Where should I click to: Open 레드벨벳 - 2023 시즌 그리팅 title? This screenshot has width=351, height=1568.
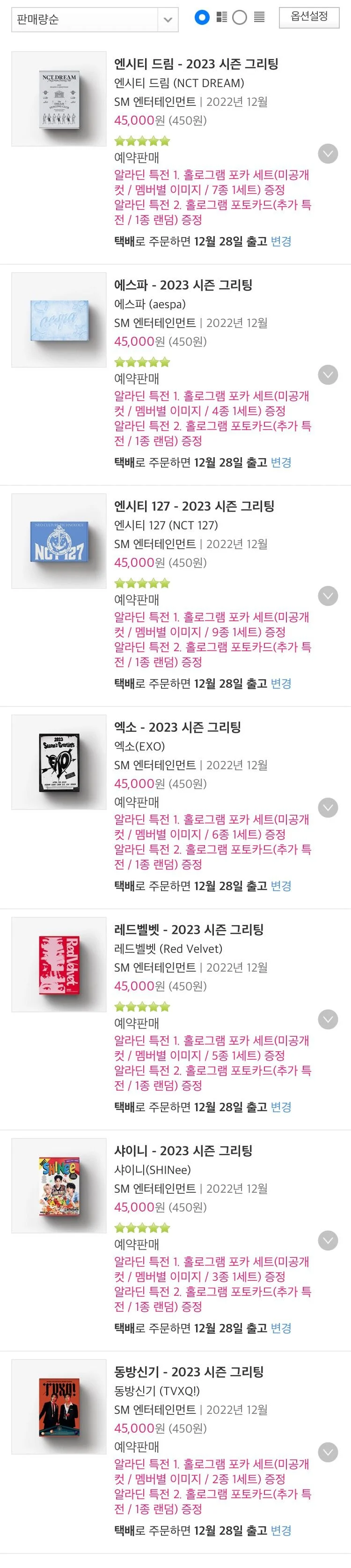(189, 929)
